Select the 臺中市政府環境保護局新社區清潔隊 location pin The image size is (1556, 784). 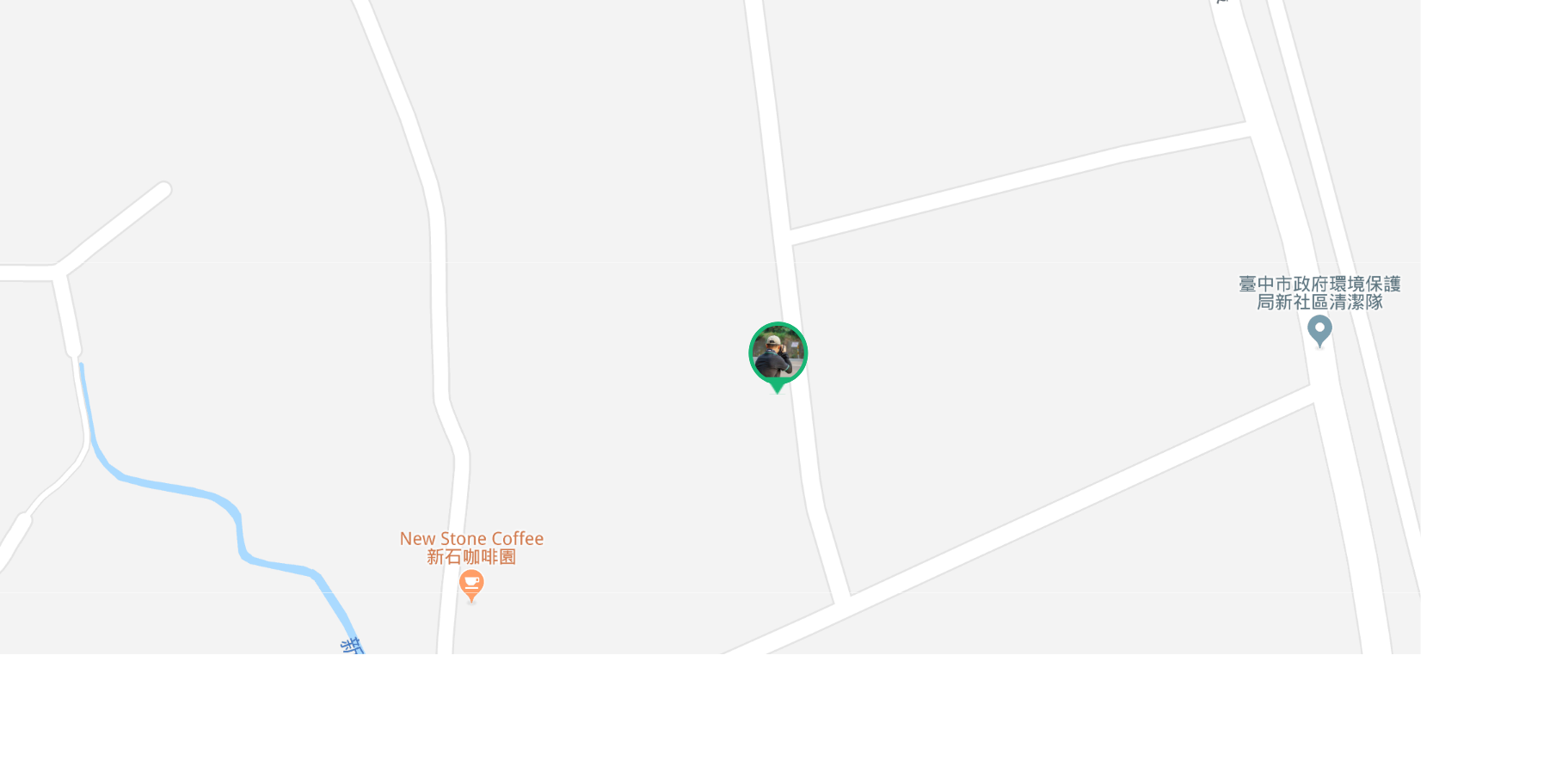[x=1319, y=330]
